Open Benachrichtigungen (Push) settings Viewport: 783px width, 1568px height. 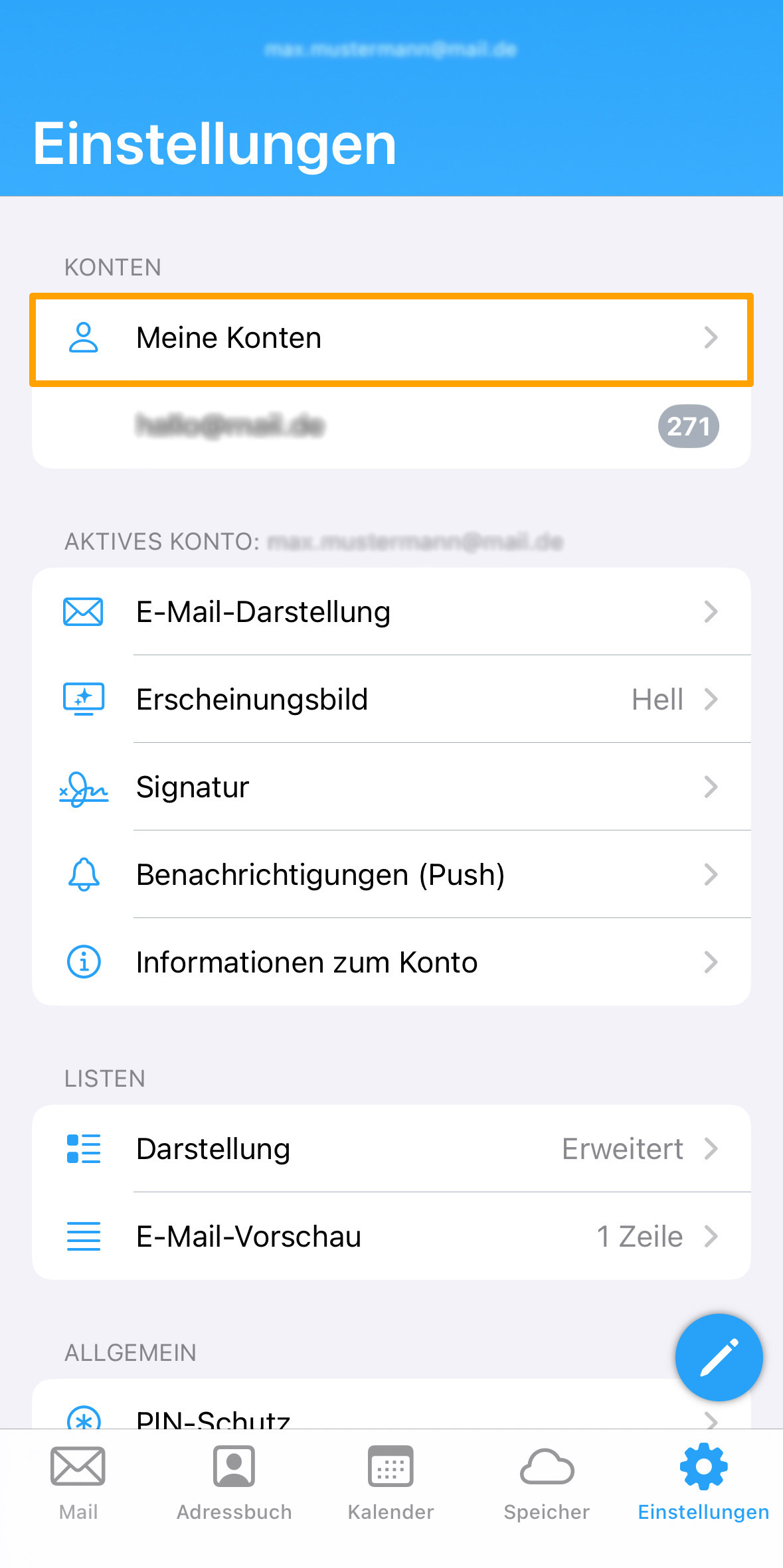click(x=391, y=874)
